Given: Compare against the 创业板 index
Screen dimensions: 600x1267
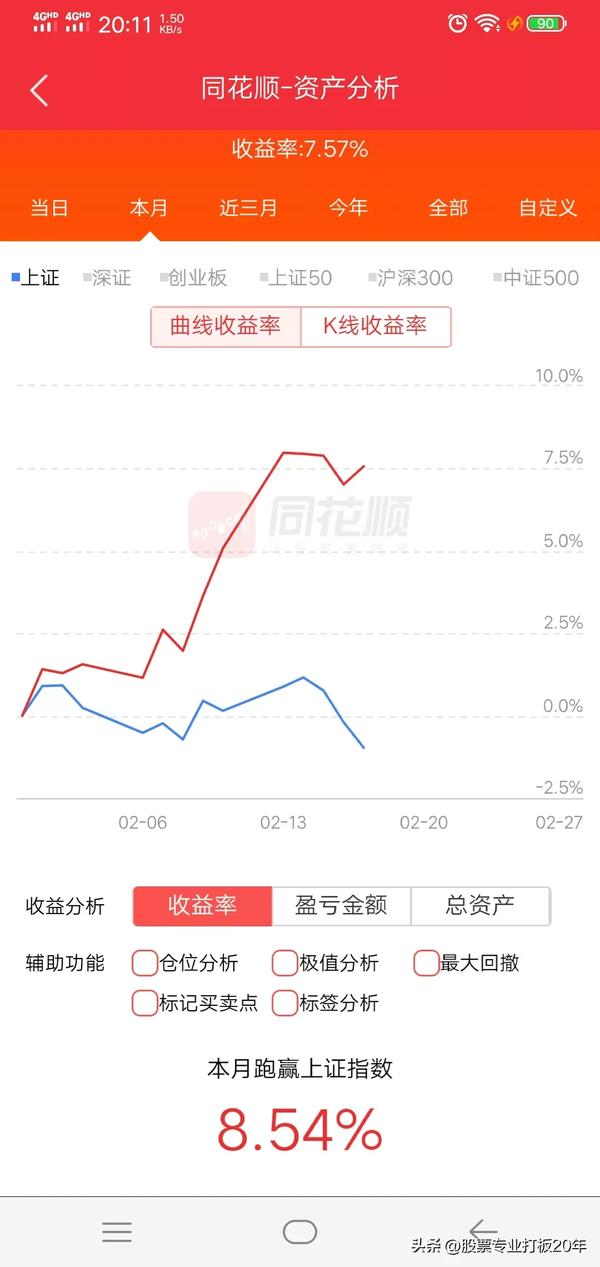Looking at the screenshot, I should 193,278.
